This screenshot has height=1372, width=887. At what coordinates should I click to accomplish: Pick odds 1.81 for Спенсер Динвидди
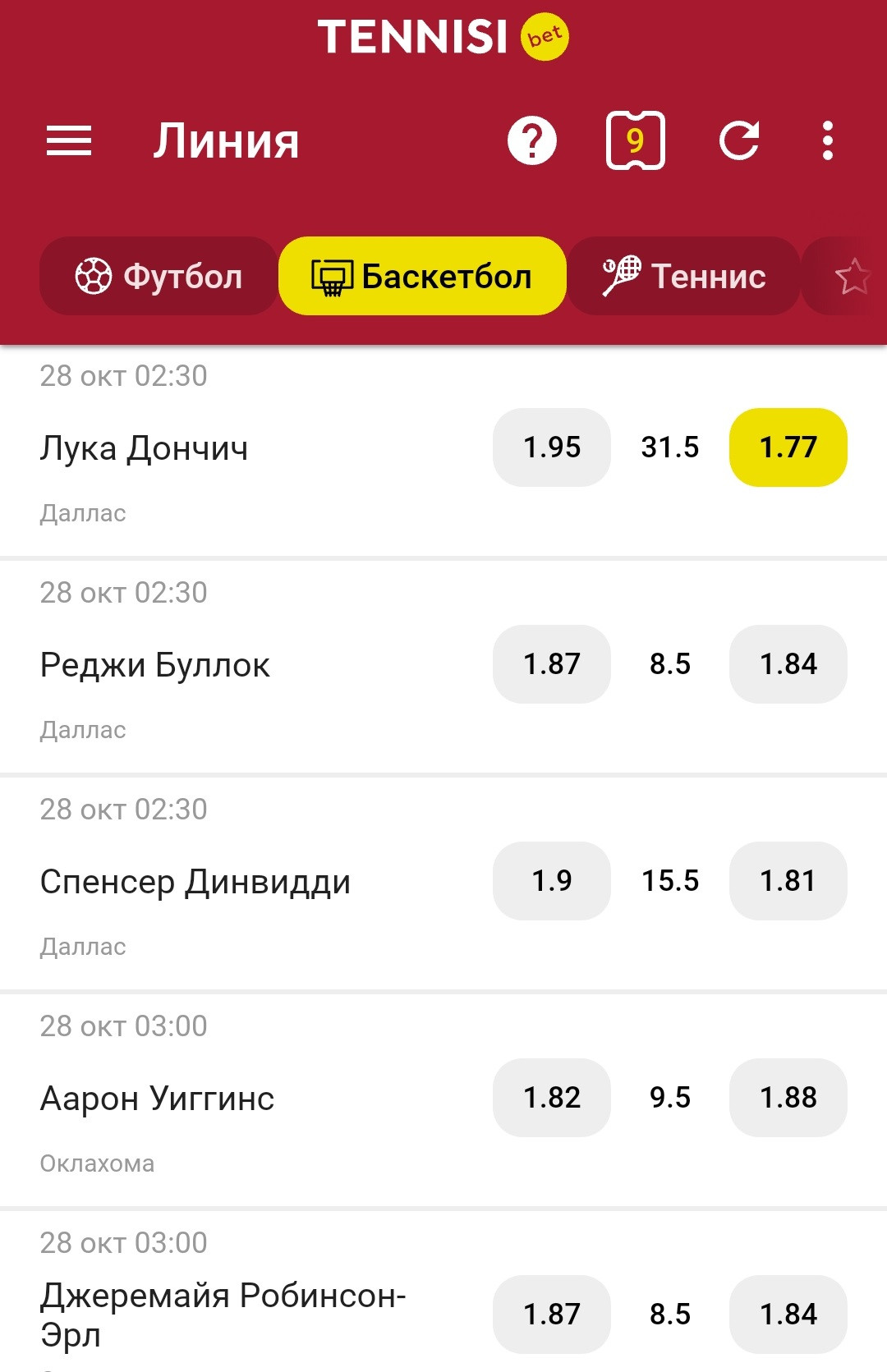click(x=788, y=881)
